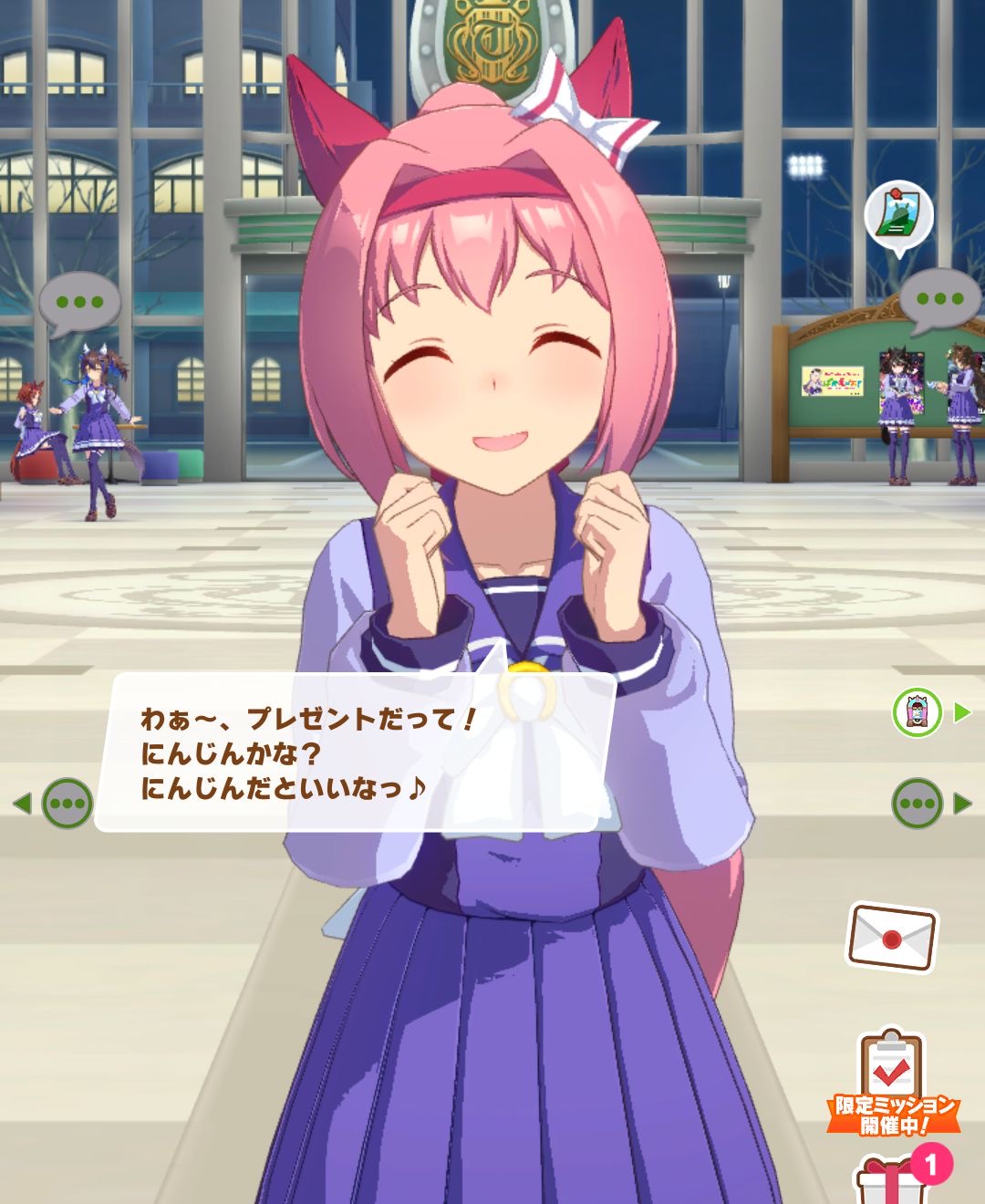Open the mail envelope icon
The height and width of the screenshot is (1204, 985).
pyautogui.click(x=892, y=937)
